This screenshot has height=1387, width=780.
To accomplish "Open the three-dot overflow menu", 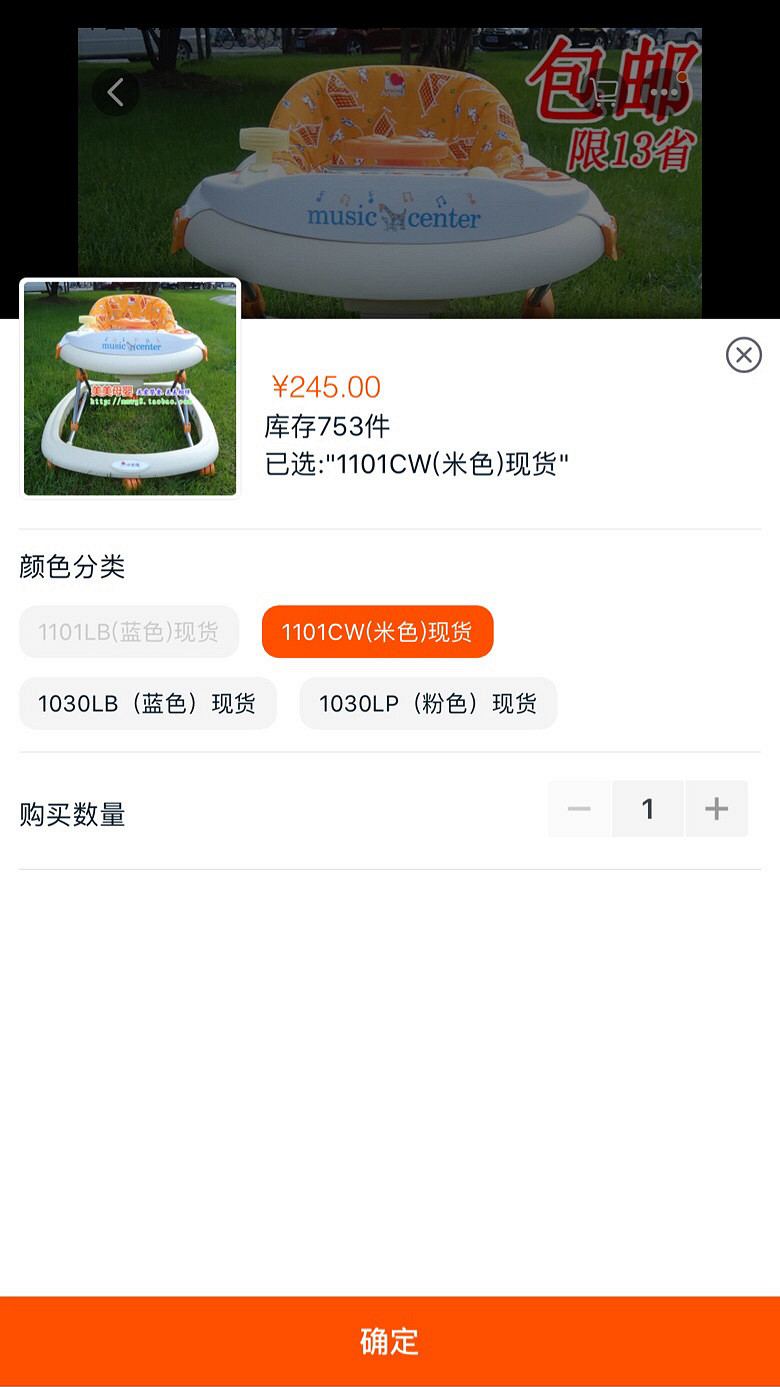I will click(664, 93).
